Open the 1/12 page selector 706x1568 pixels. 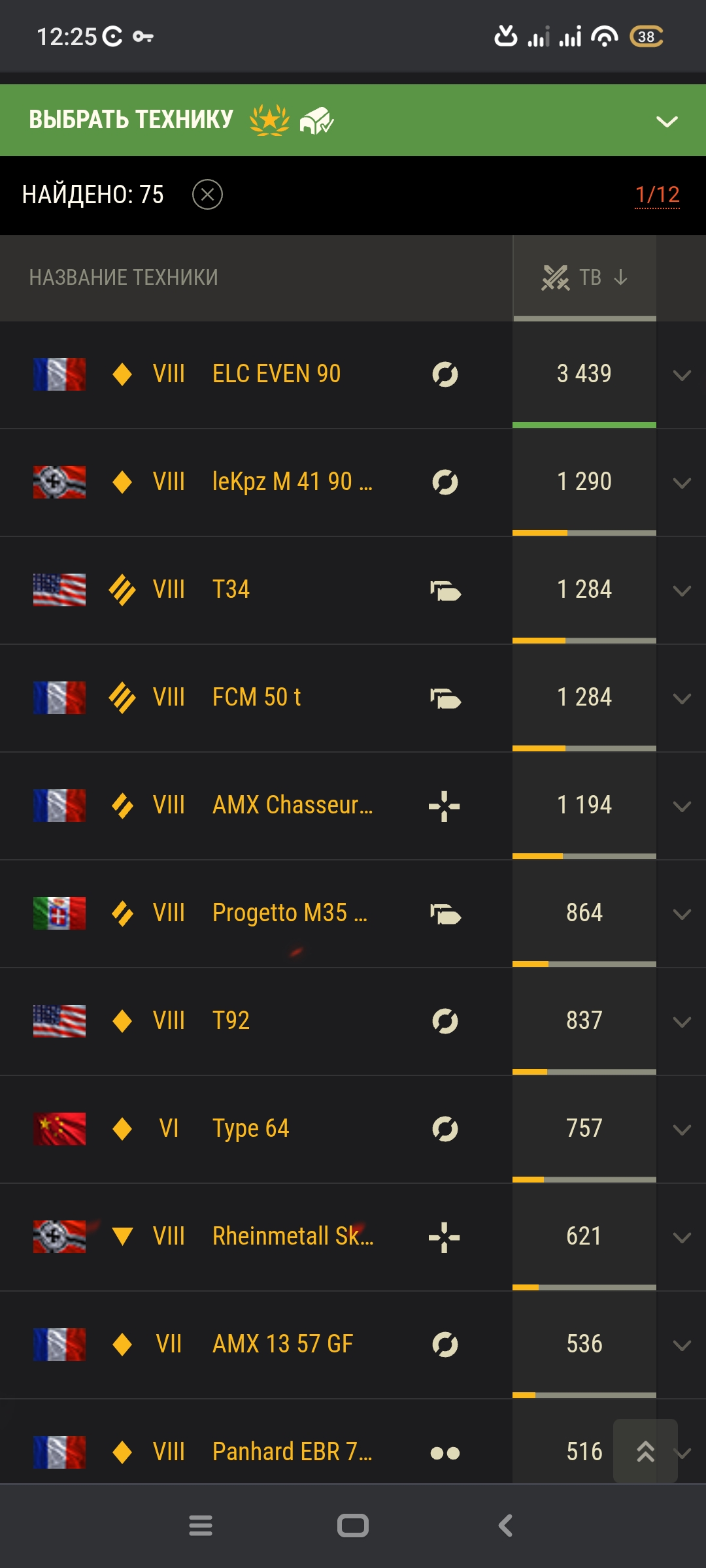657,195
